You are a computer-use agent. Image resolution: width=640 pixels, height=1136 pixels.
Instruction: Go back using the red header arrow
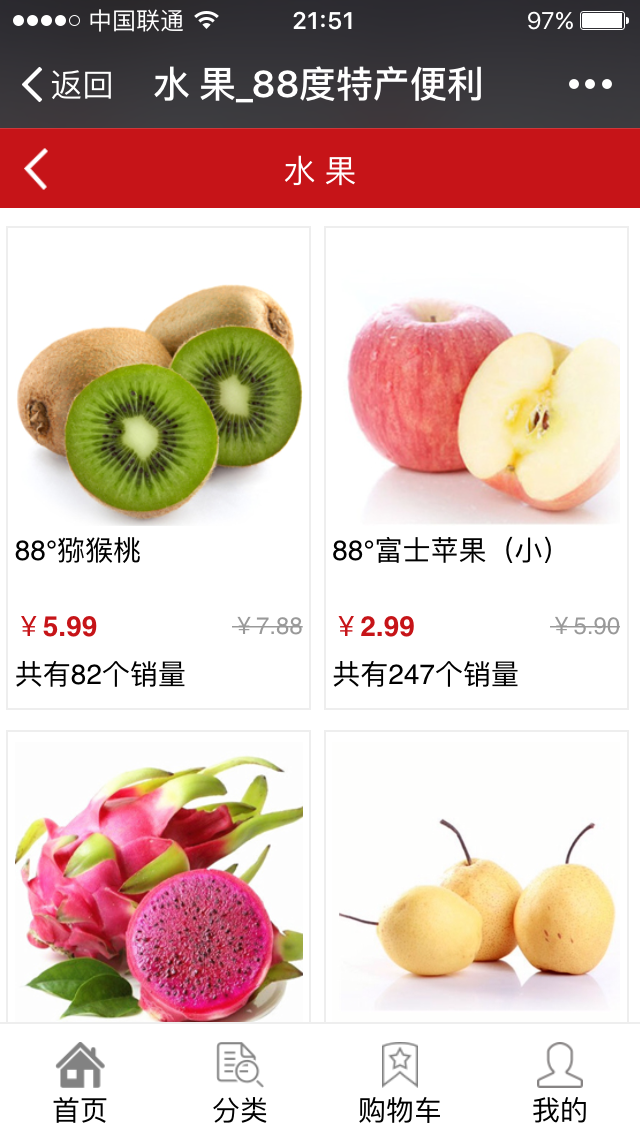tap(36, 169)
